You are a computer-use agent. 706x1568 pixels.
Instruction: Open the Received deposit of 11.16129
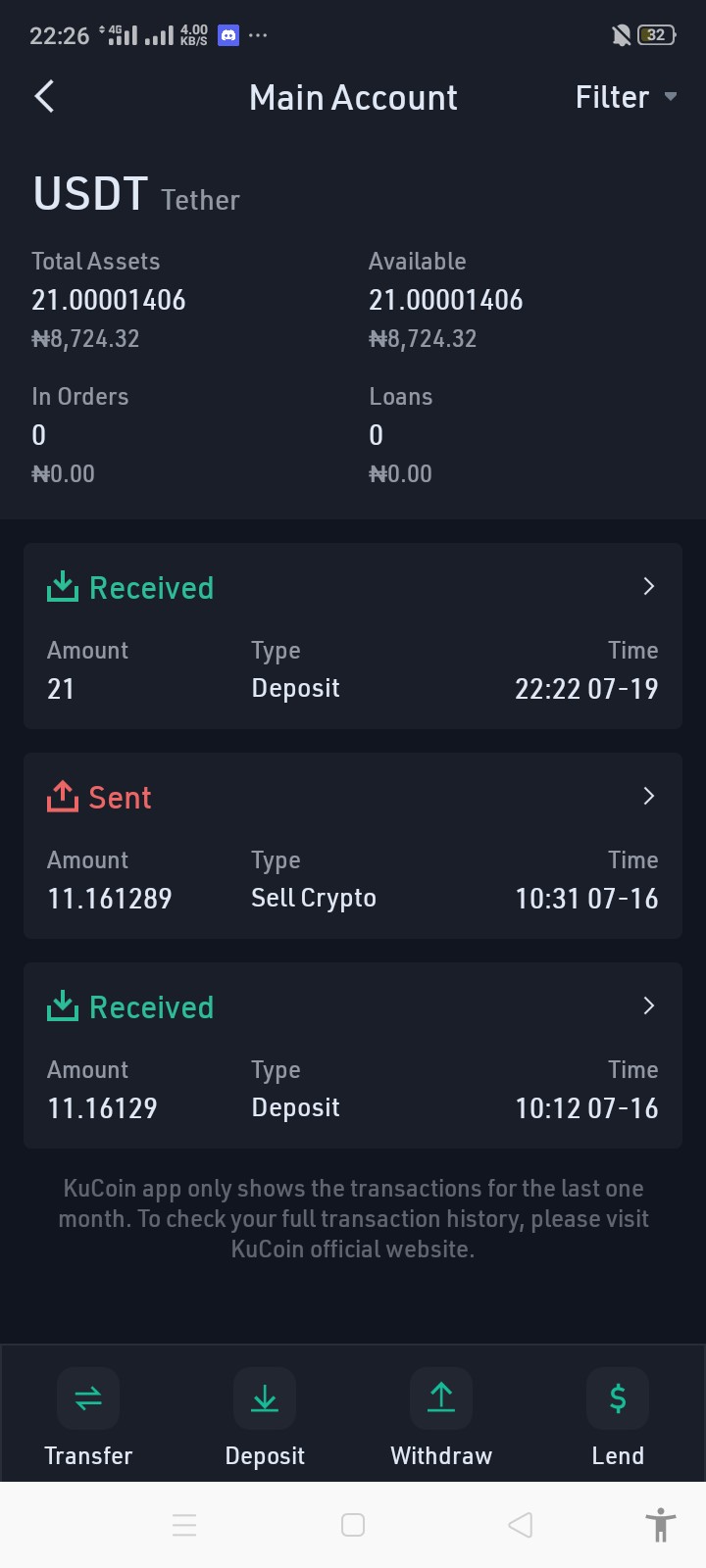(x=353, y=1055)
